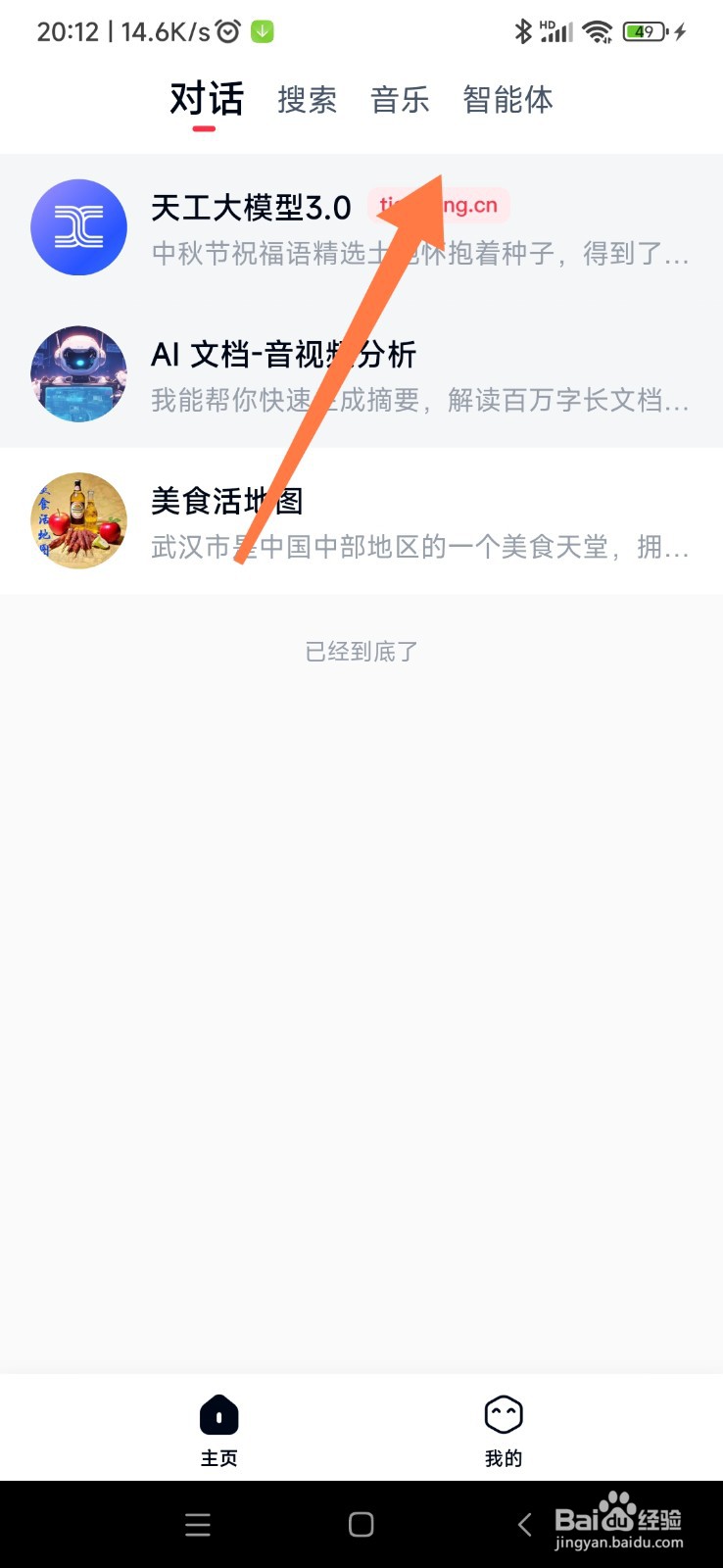
Task: Tap the AI文档-音视频分析 robot avatar
Action: click(x=78, y=373)
